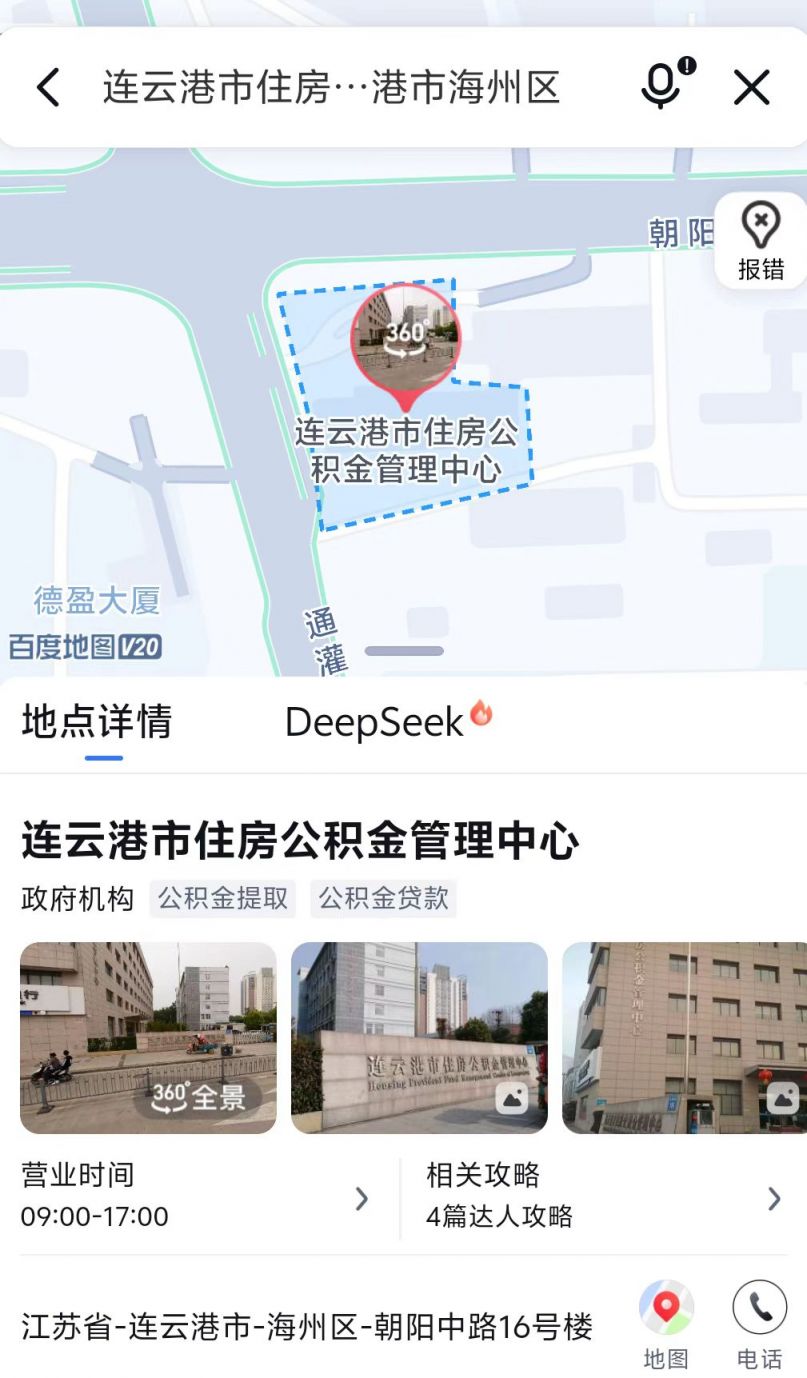Tap the 公积金提取 tag

[223, 898]
